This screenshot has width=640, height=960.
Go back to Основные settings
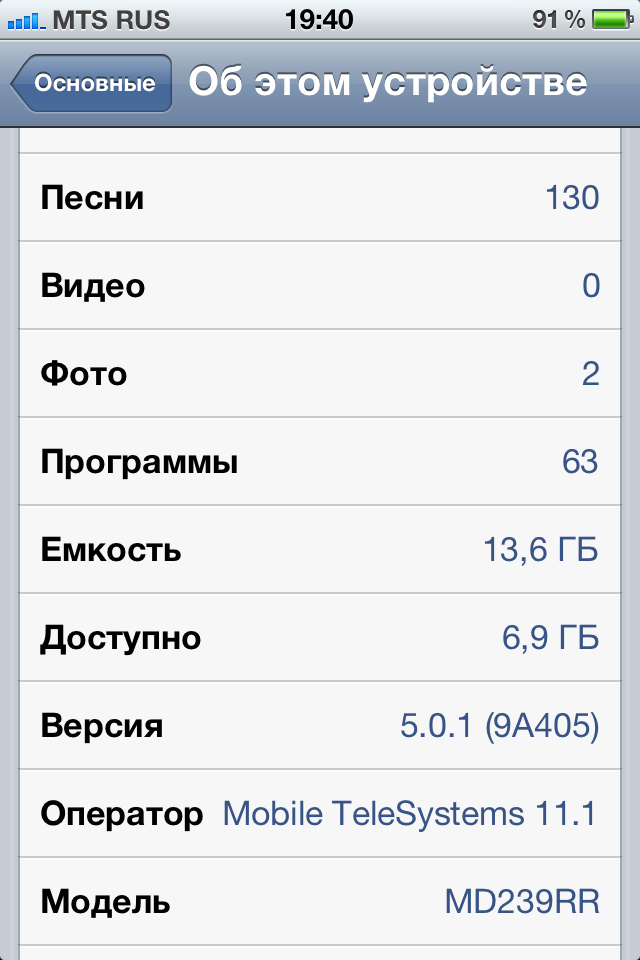coord(92,83)
